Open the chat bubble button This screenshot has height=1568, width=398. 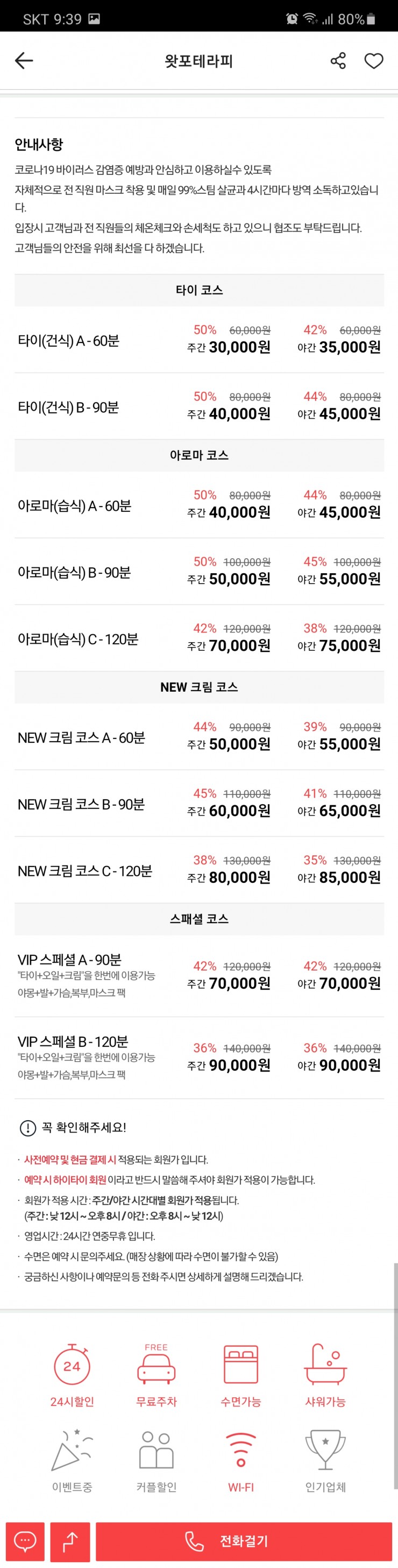pyautogui.click(x=26, y=1541)
